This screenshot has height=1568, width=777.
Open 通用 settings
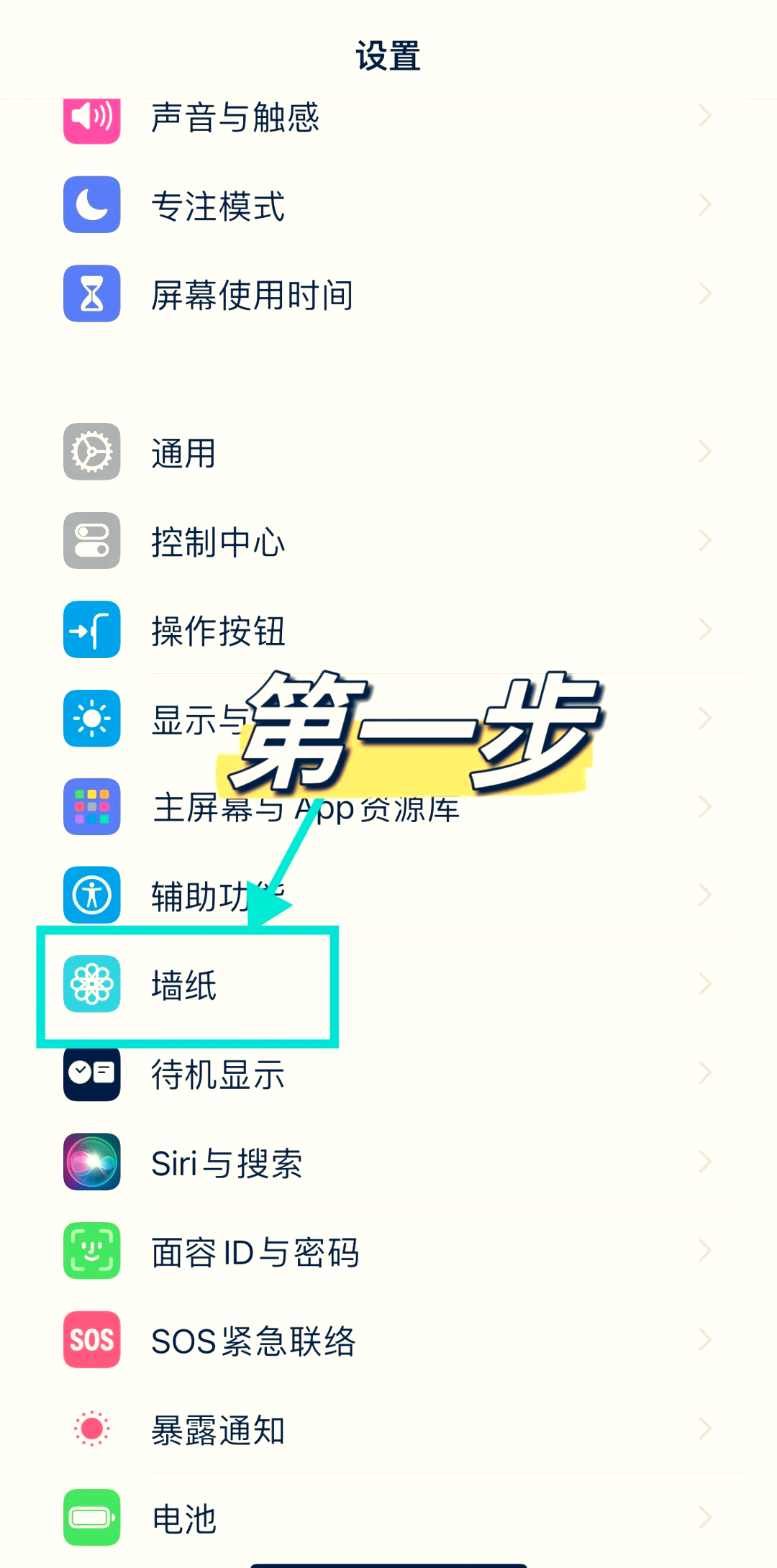pyautogui.click(x=183, y=453)
